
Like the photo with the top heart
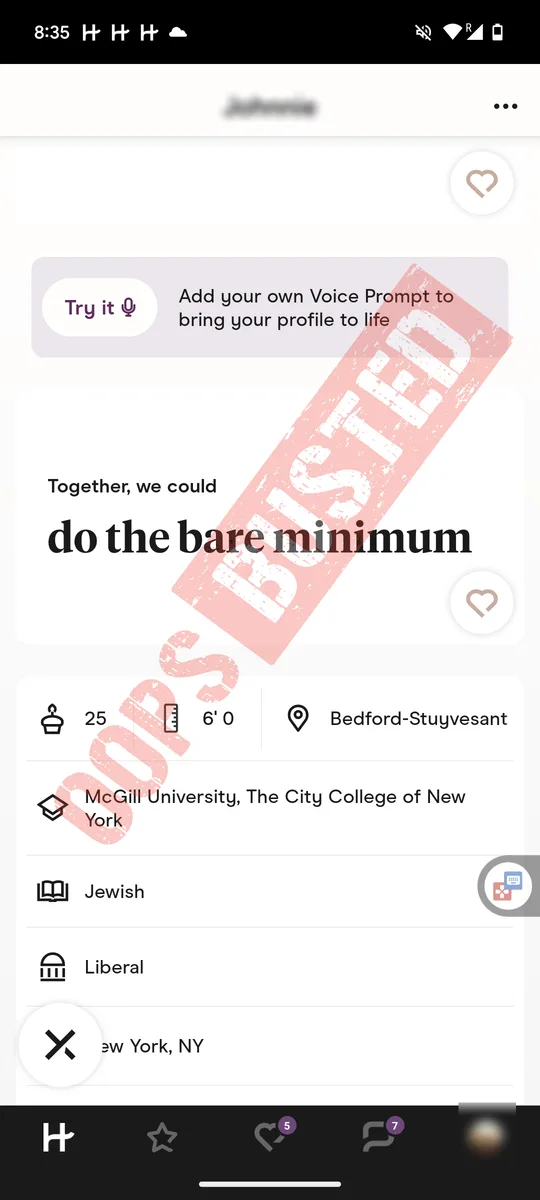[482, 183]
